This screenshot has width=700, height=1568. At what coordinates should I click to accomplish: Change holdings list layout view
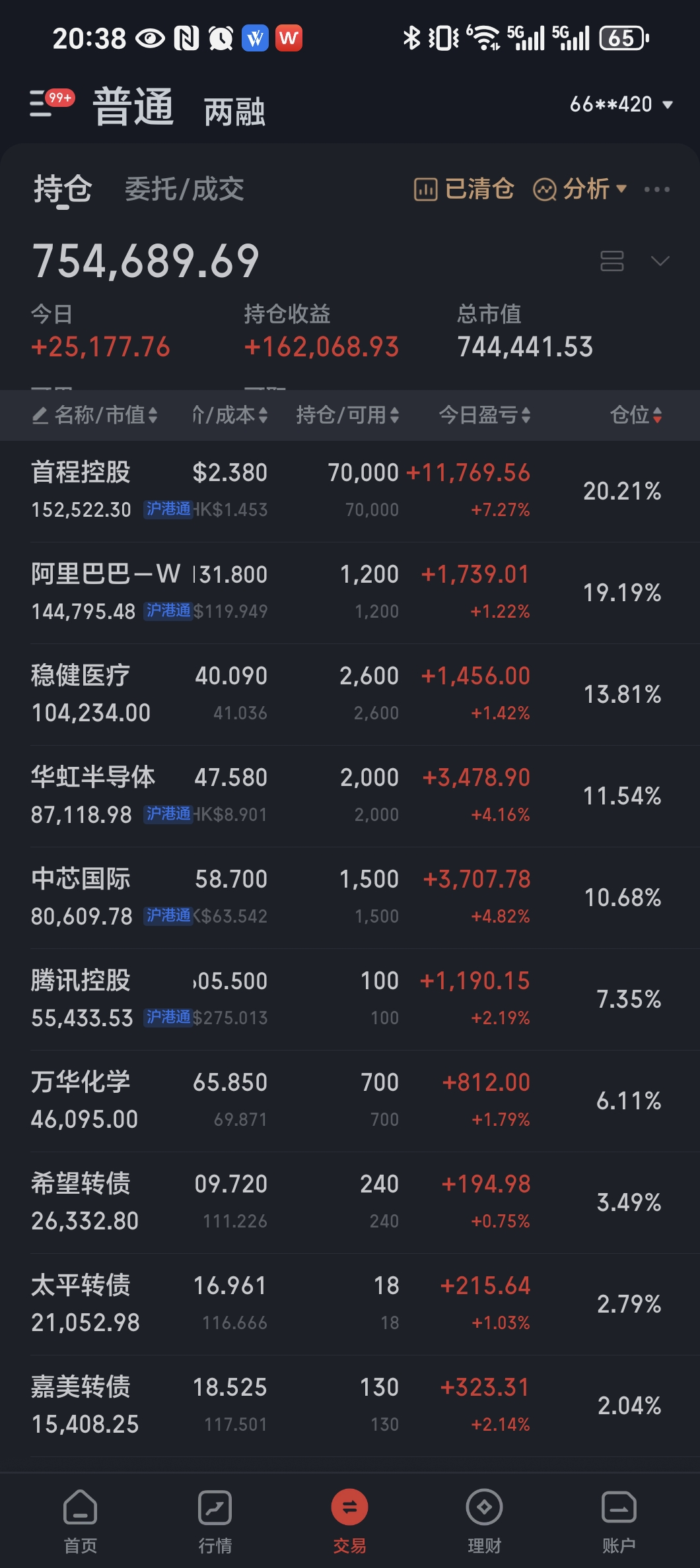pos(612,261)
